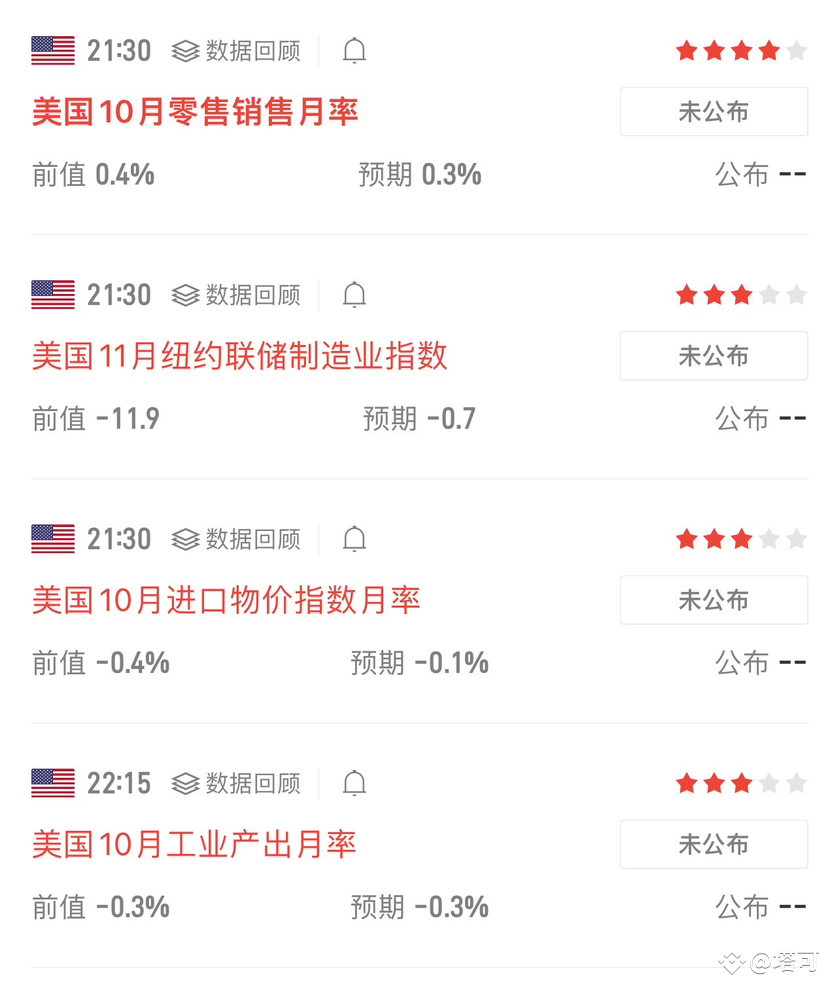The width and height of the screenshot is (828, 984).
Task: Set reminder bell for 美国10月零售销售月率
Action: [x=354, y=51]
